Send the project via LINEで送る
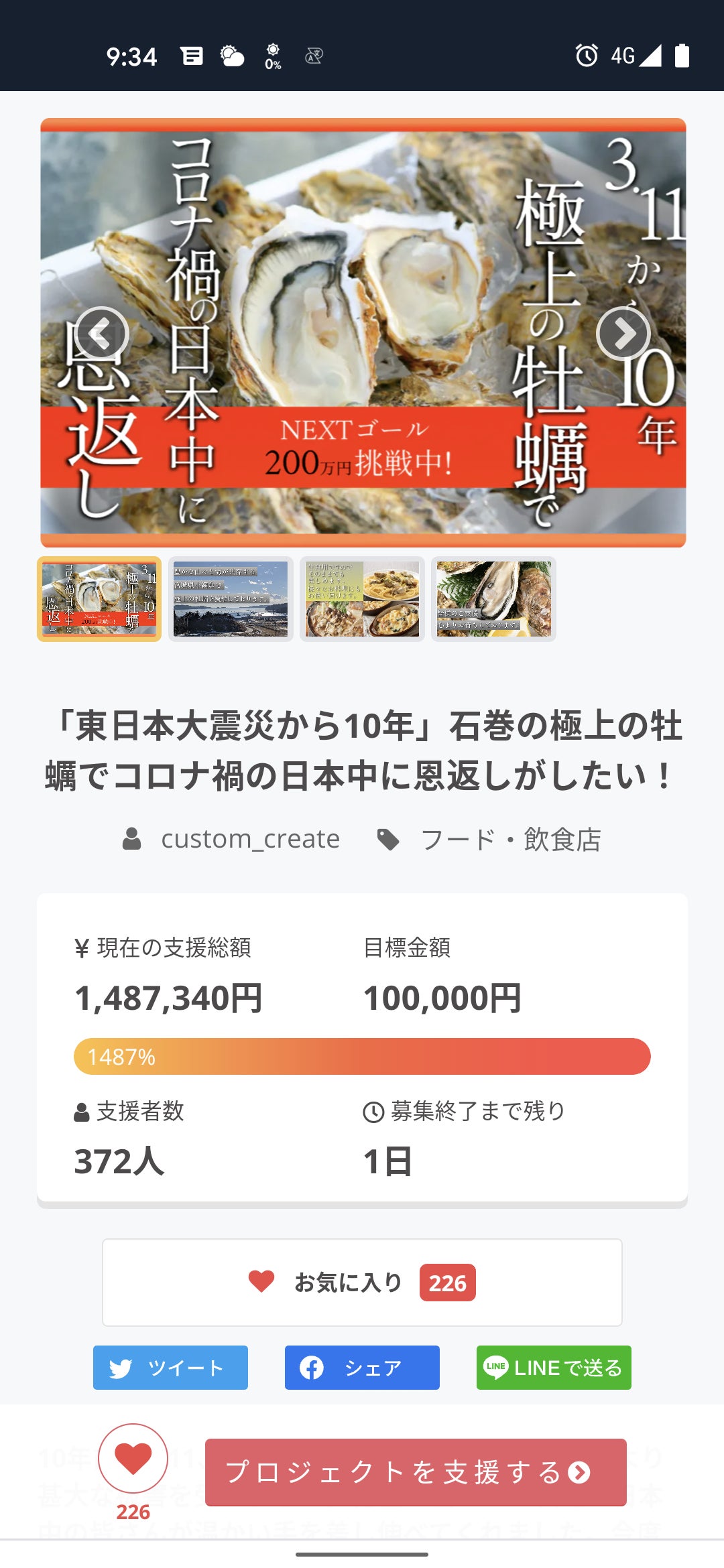 tap(554, 1368)
